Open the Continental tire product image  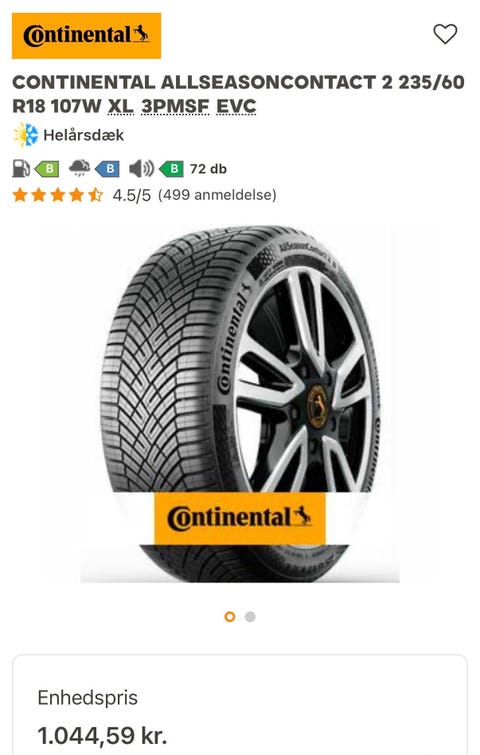click(240, 404)
